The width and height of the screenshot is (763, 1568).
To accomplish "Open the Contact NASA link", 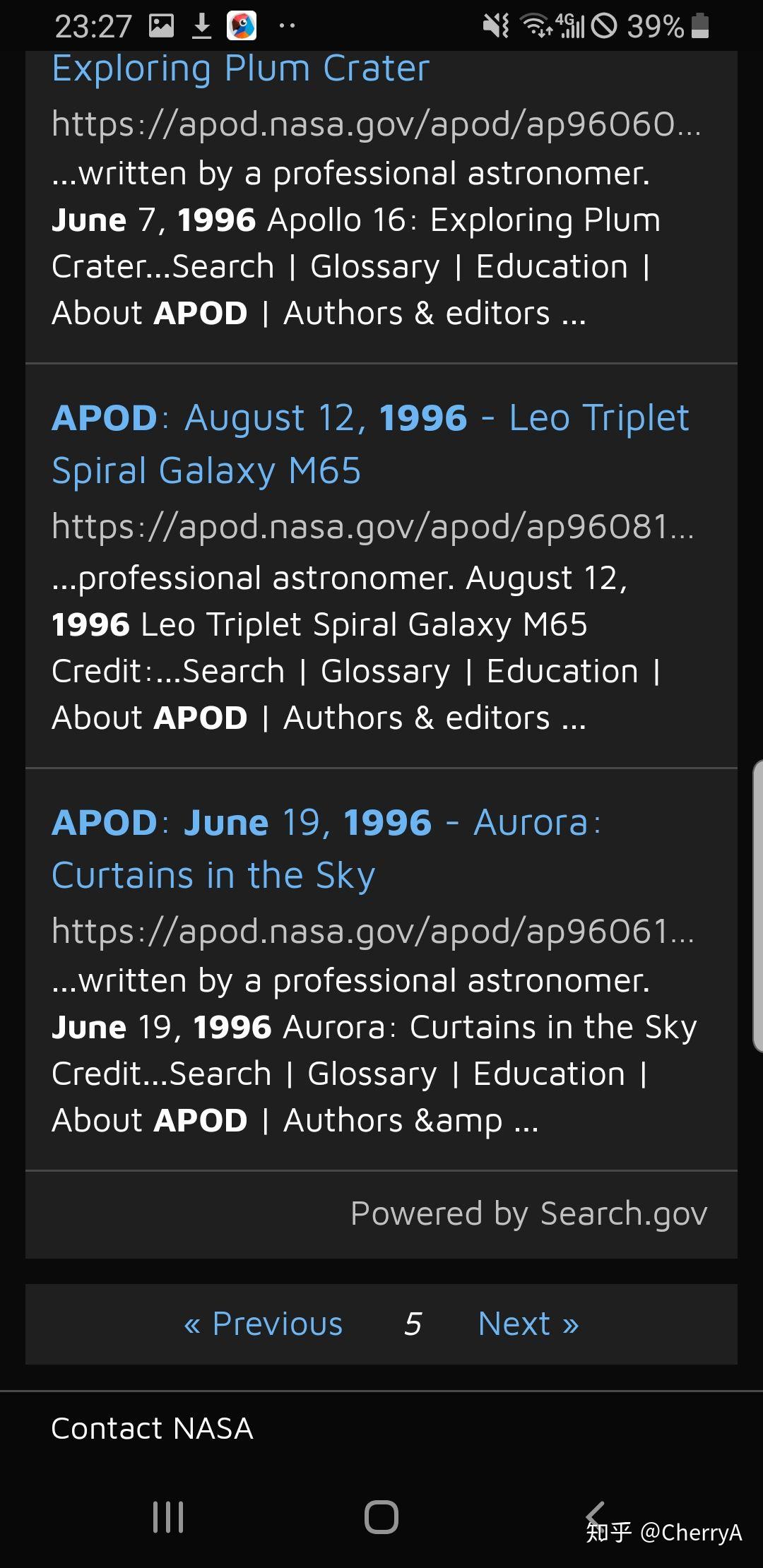I will [x=152, y=1428].
